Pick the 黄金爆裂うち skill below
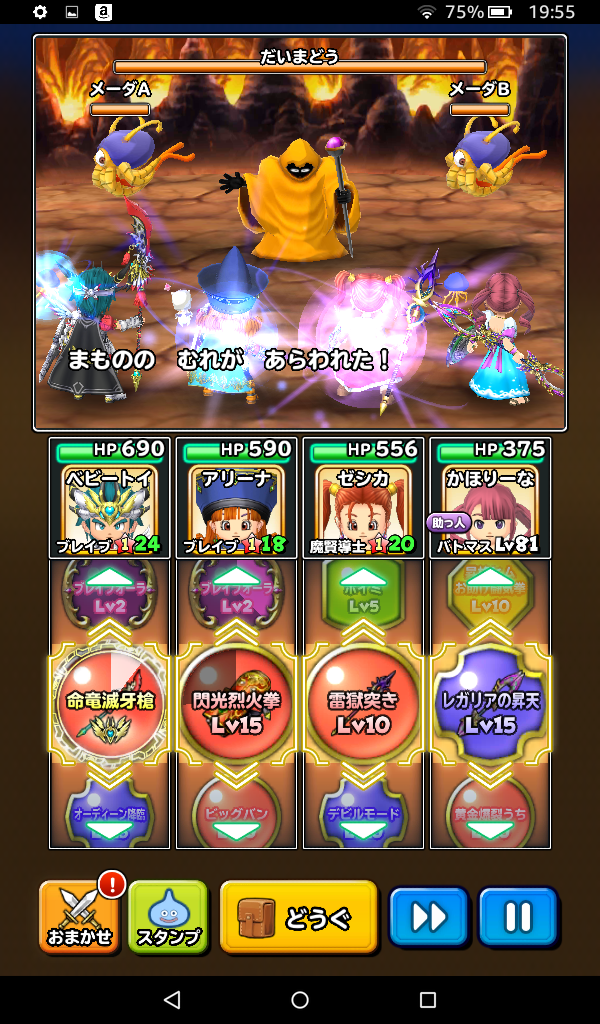Viewport: 600px width, 1024px height. (x=490, y=815)
